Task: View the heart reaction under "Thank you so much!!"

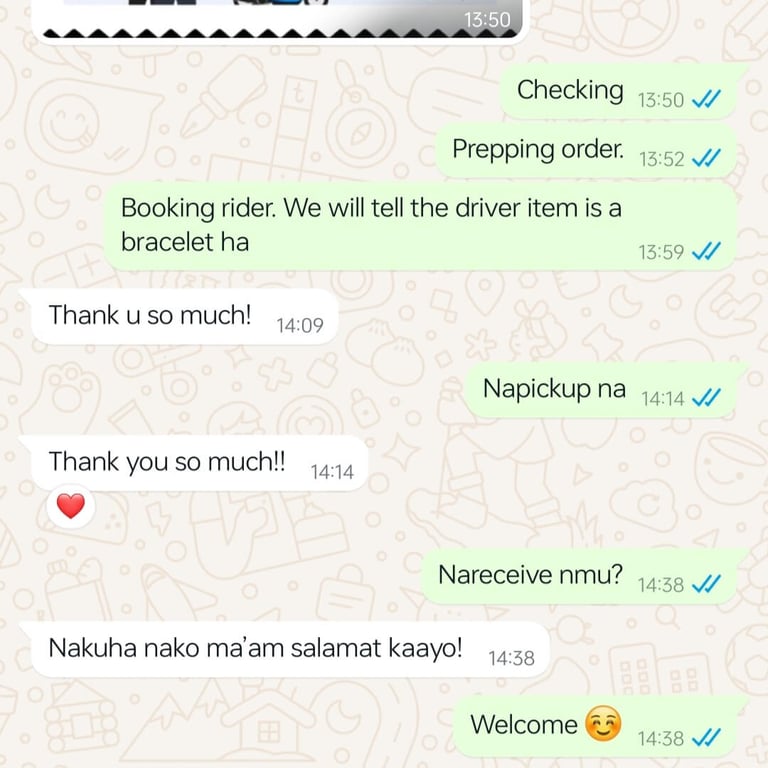Action: pos(71,507)
